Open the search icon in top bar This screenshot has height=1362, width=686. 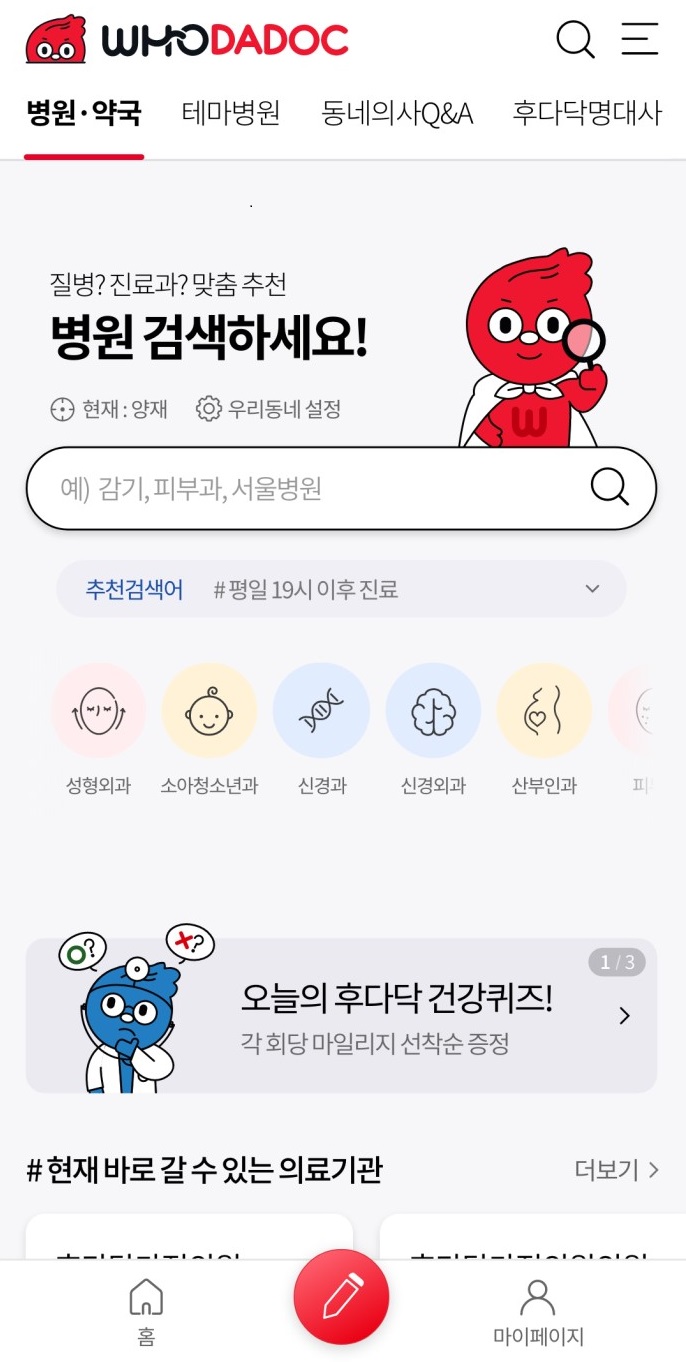click(x=575, y=40)
